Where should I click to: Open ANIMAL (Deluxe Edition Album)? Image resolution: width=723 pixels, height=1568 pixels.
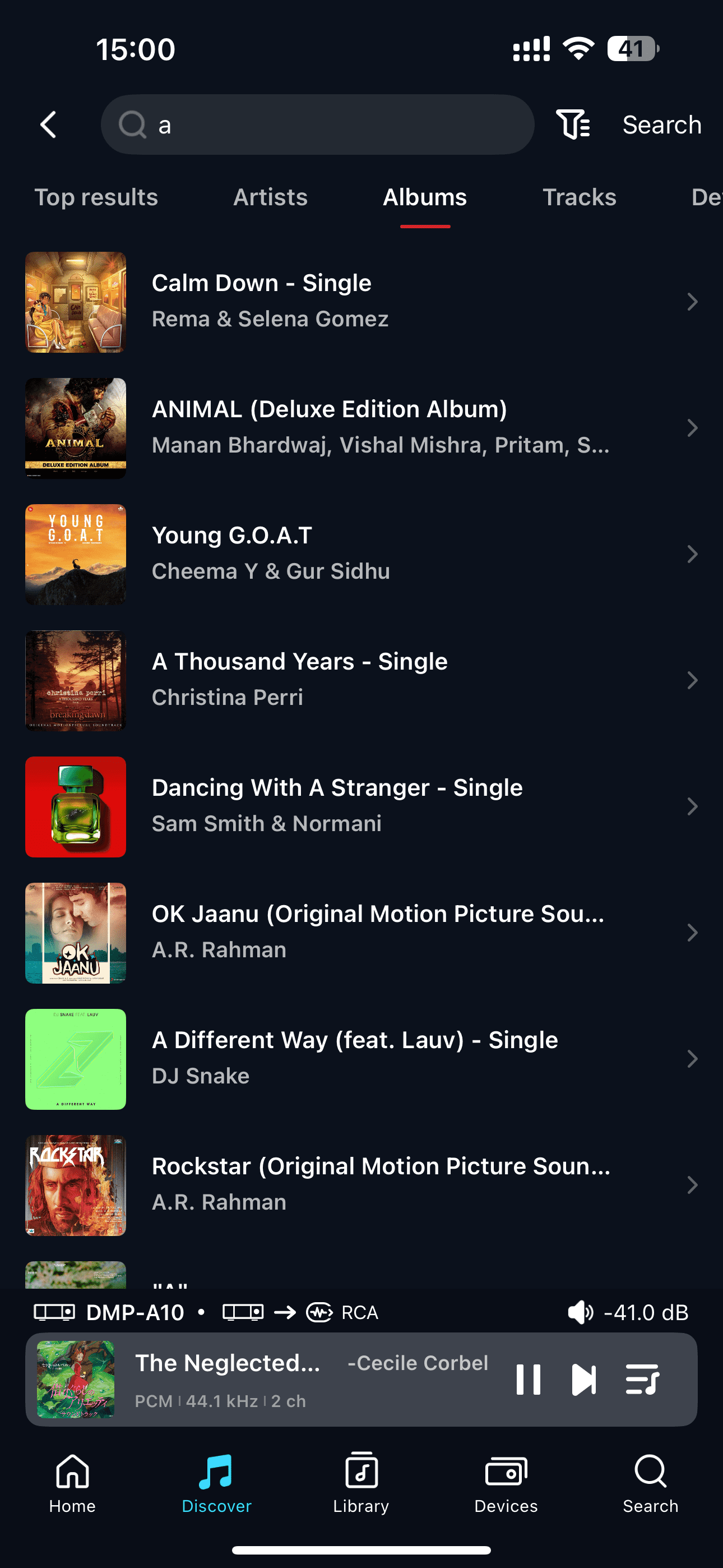coord(361,428)
